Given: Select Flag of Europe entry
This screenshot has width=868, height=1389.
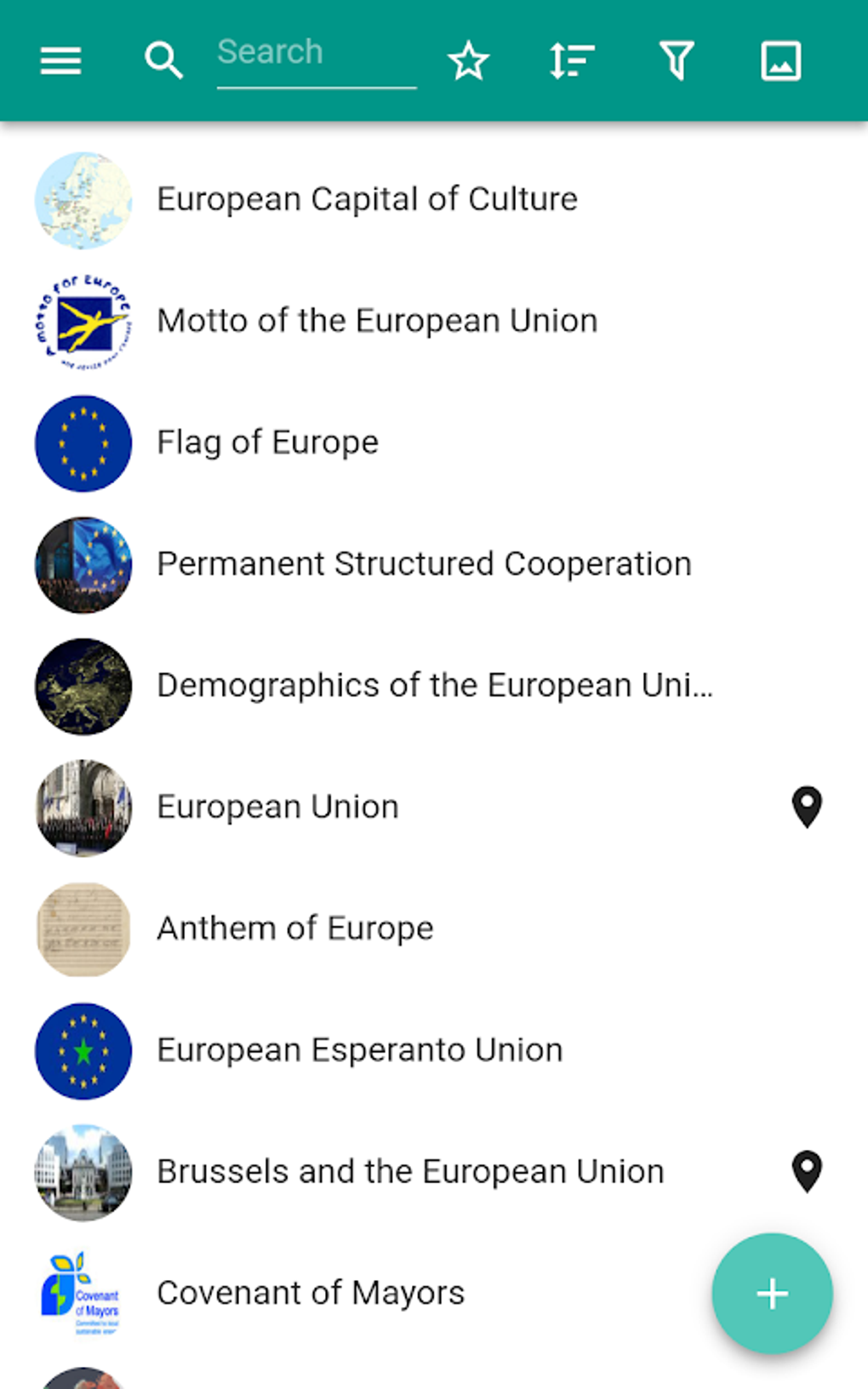Looking at the screenshot, I should (266, 443).
